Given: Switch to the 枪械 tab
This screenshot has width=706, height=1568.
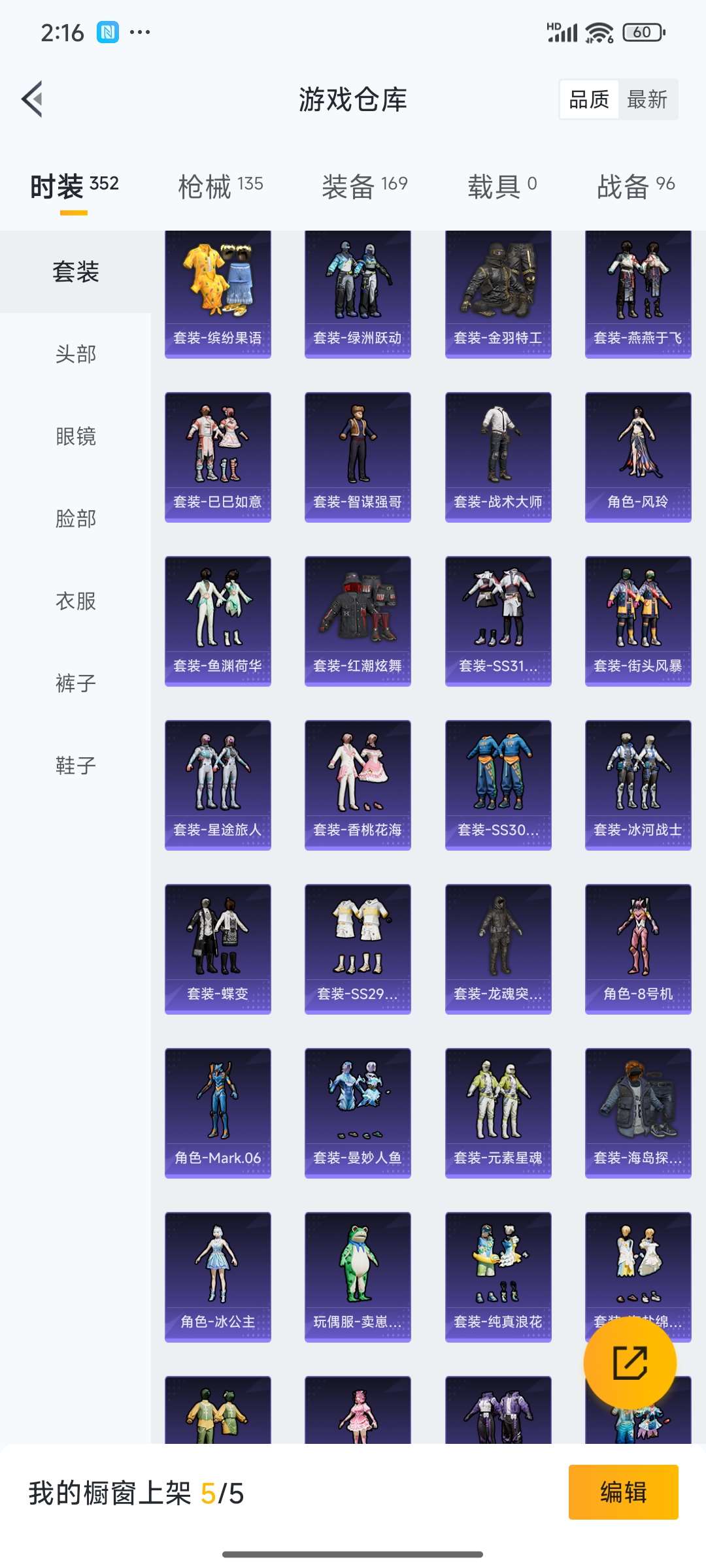Looking at the screenshot, I should coord(220,186).
